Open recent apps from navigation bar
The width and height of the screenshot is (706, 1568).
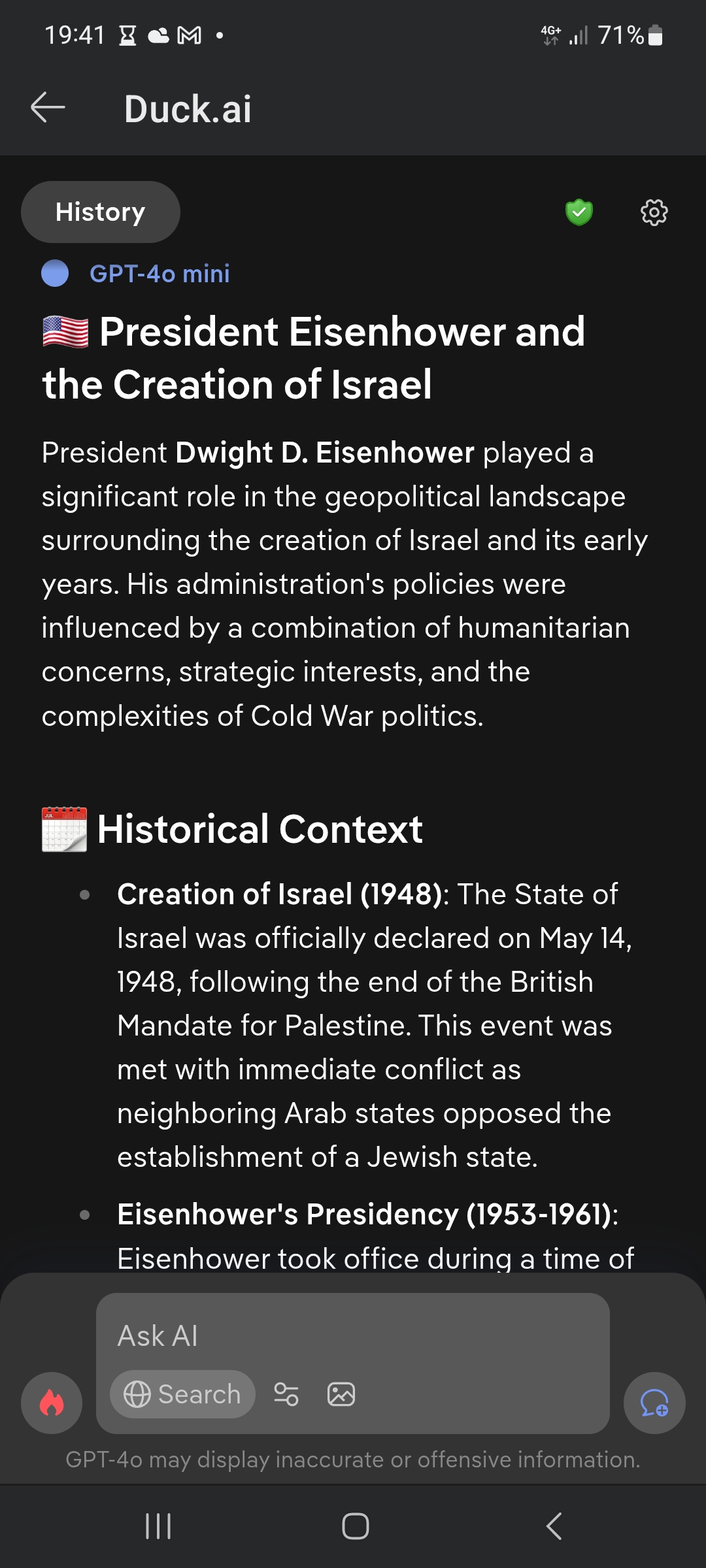158,1526
